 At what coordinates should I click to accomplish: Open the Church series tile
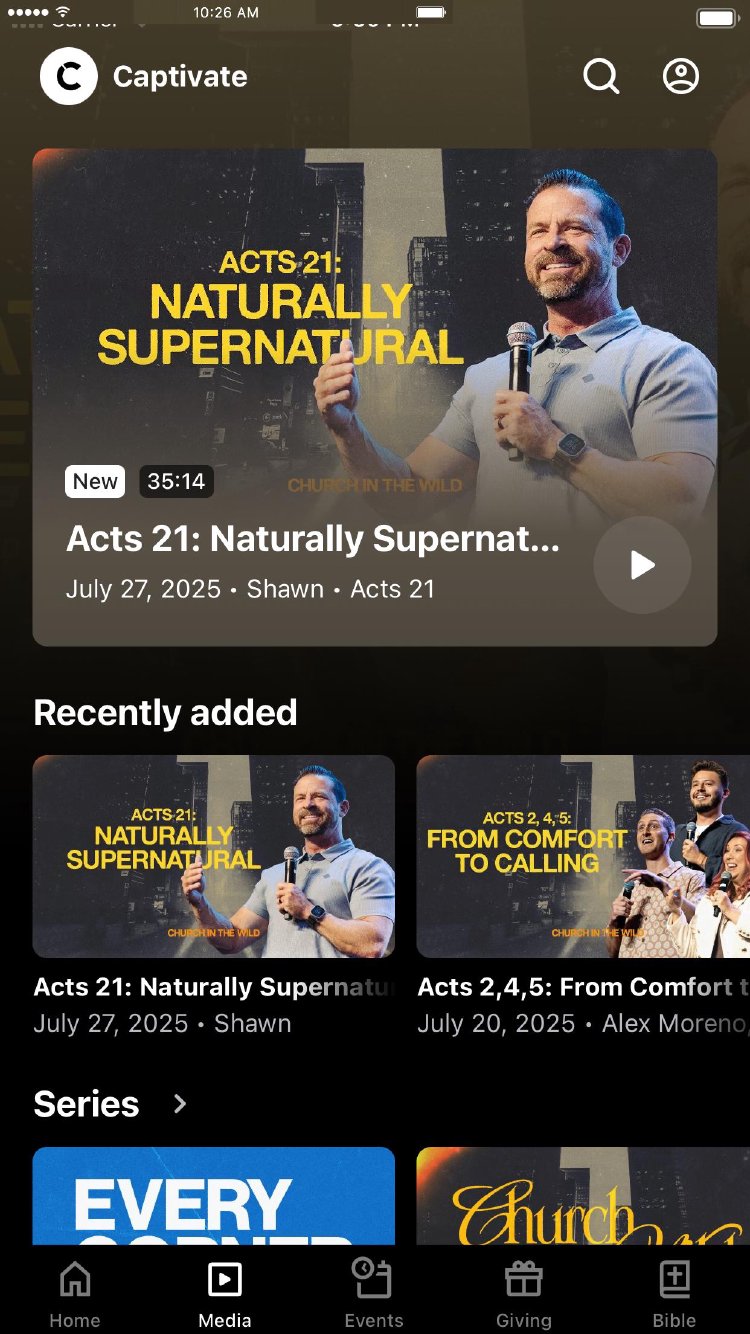(583, 1196)
